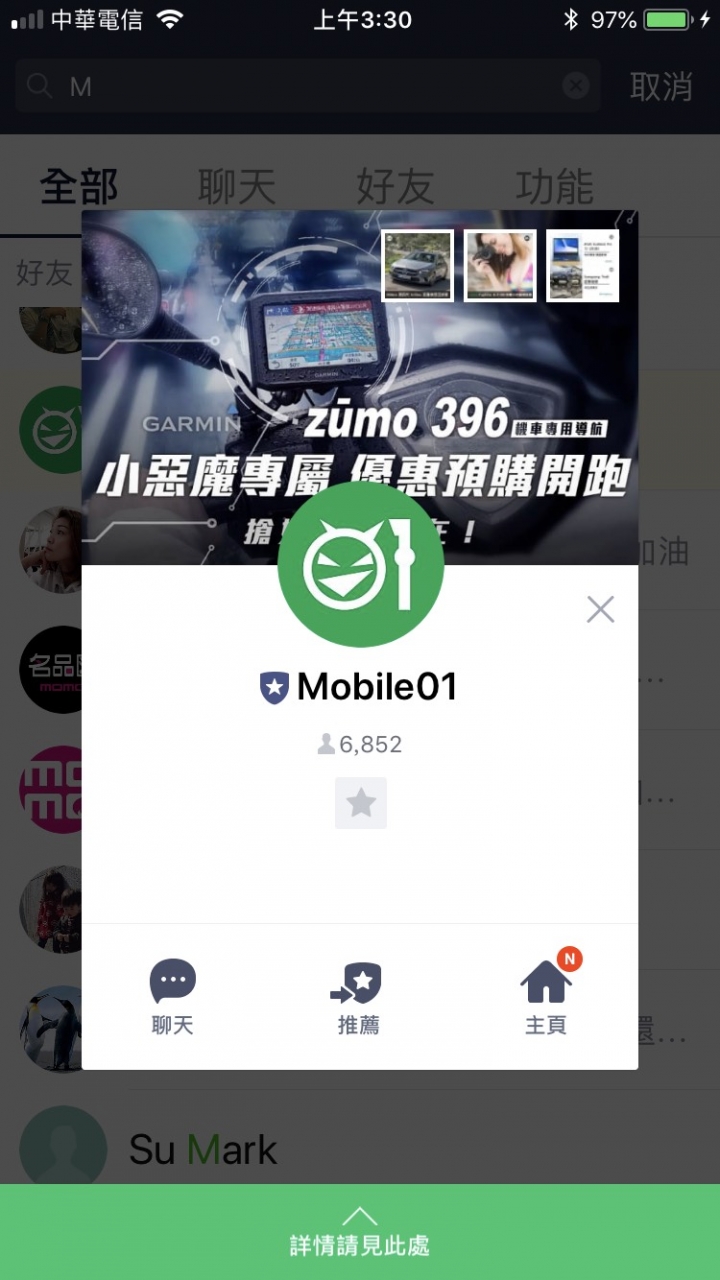Open the Mobile01 home page
The width and height of the screenshot is (720, 1280).
pos(546,995)
